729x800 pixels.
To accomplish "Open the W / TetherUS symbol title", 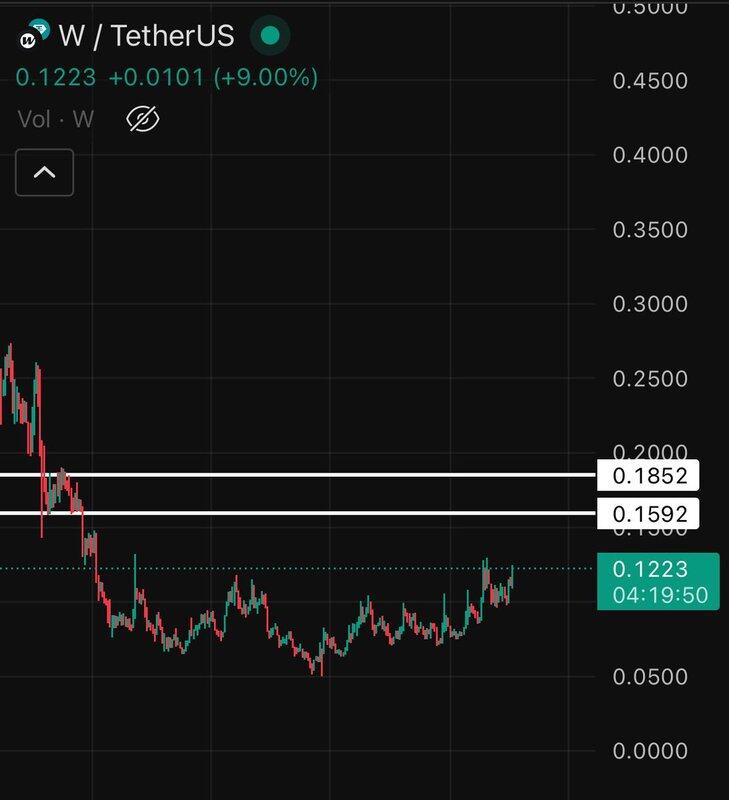I will (x=146, y=37).
